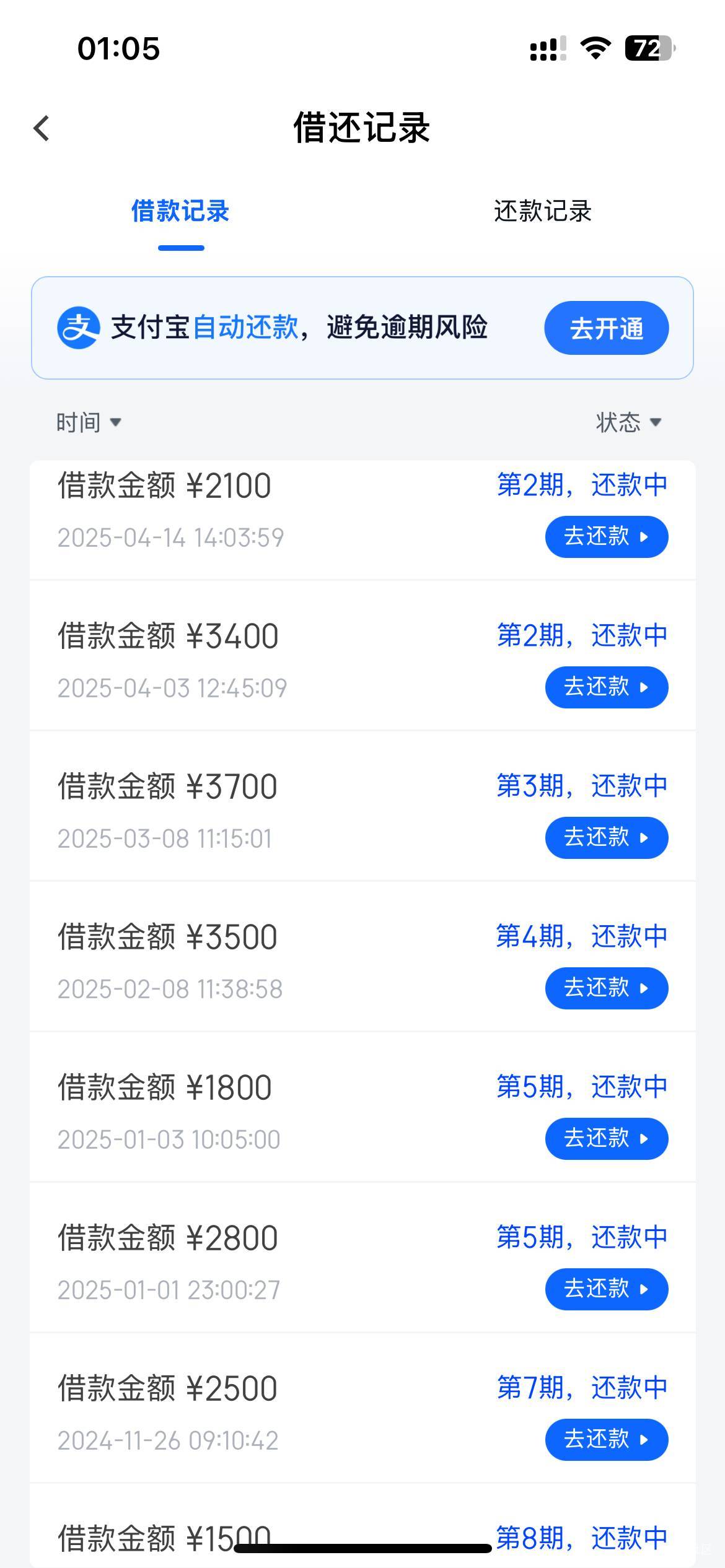Viewport: 725px width, 1568px height.
Task: Expand the 时间 filter dropdown
Action: click(89, 422)
